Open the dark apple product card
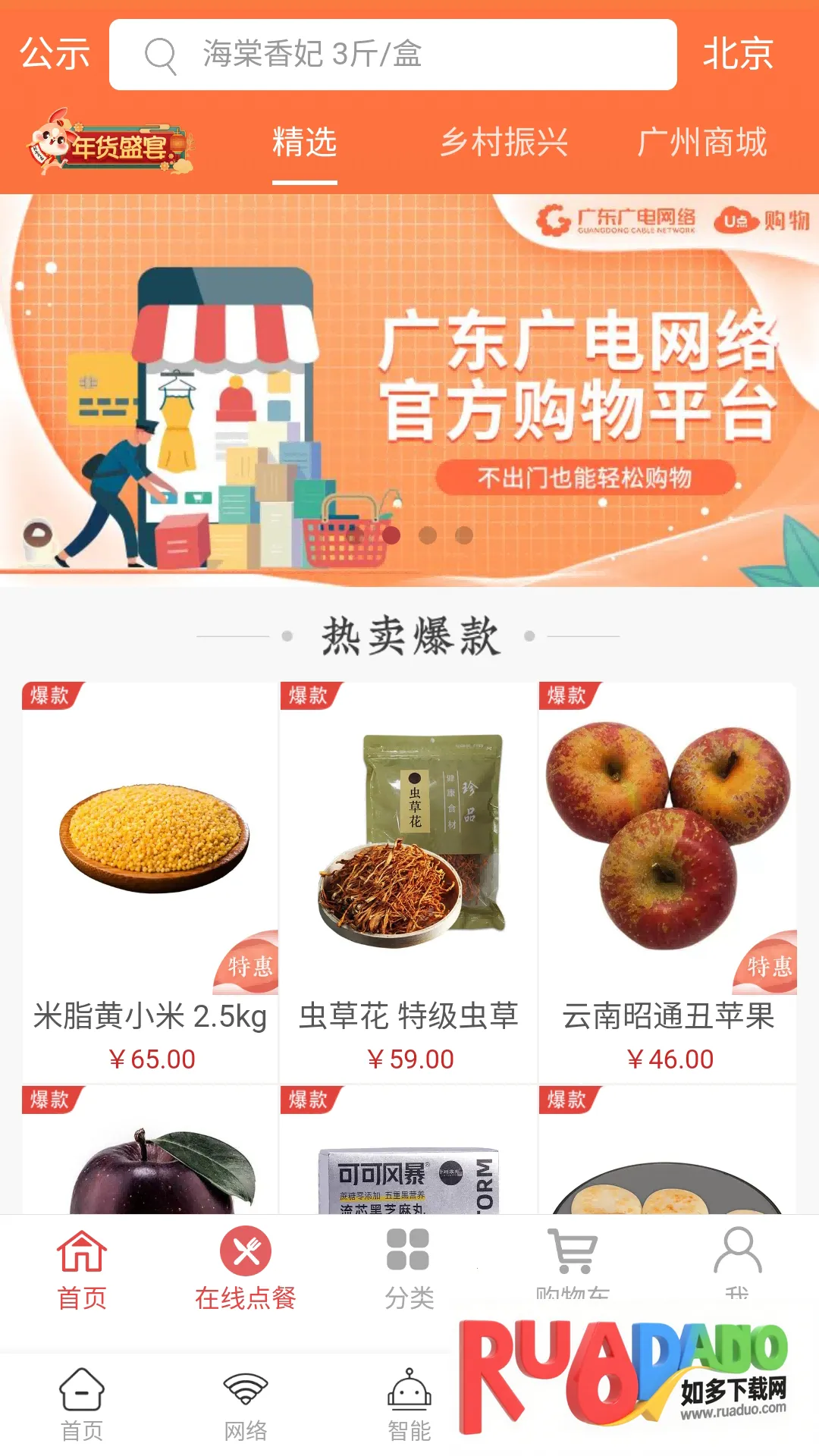 coord(150,1153)
